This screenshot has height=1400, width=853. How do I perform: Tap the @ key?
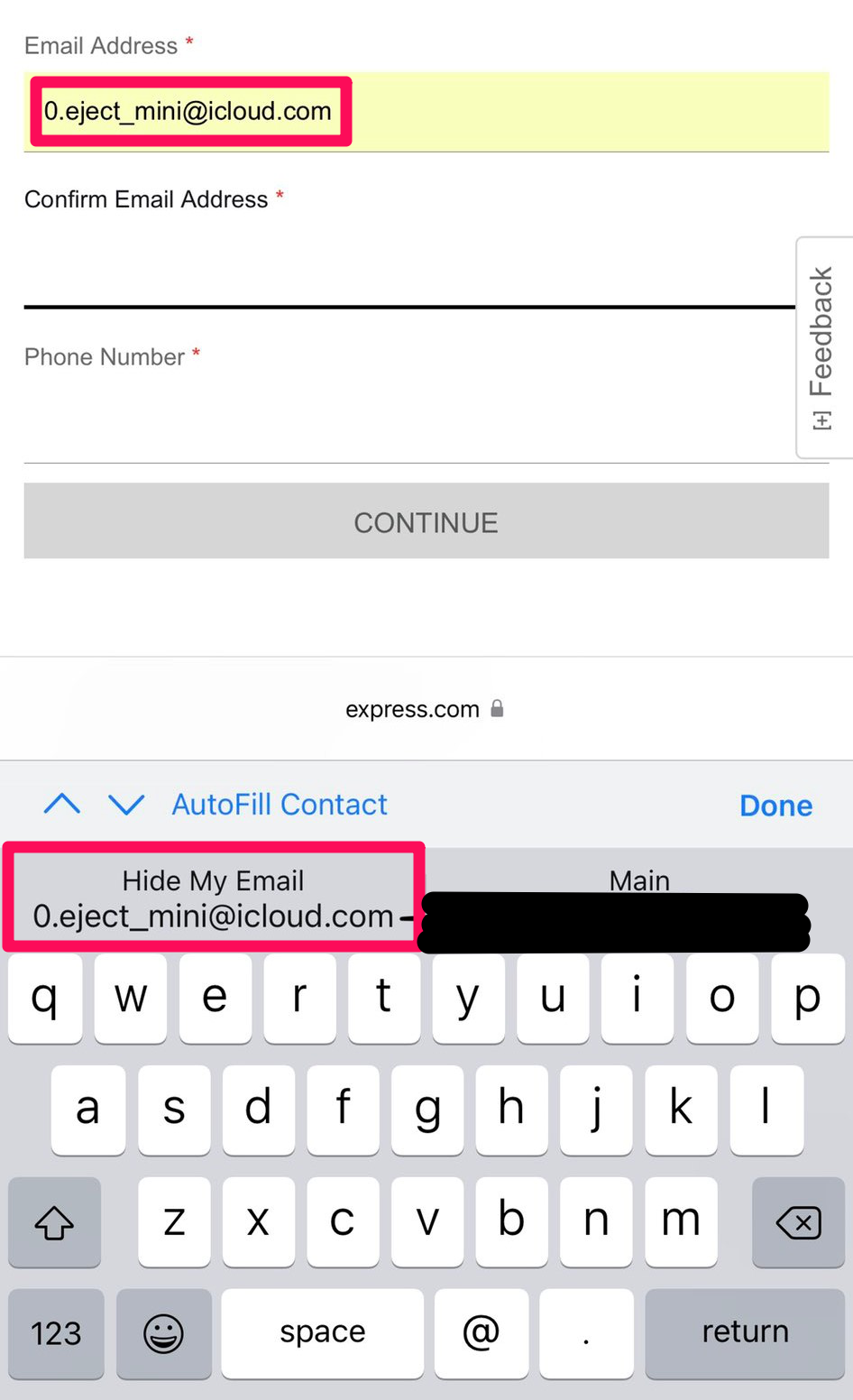tap(481, 1332)
